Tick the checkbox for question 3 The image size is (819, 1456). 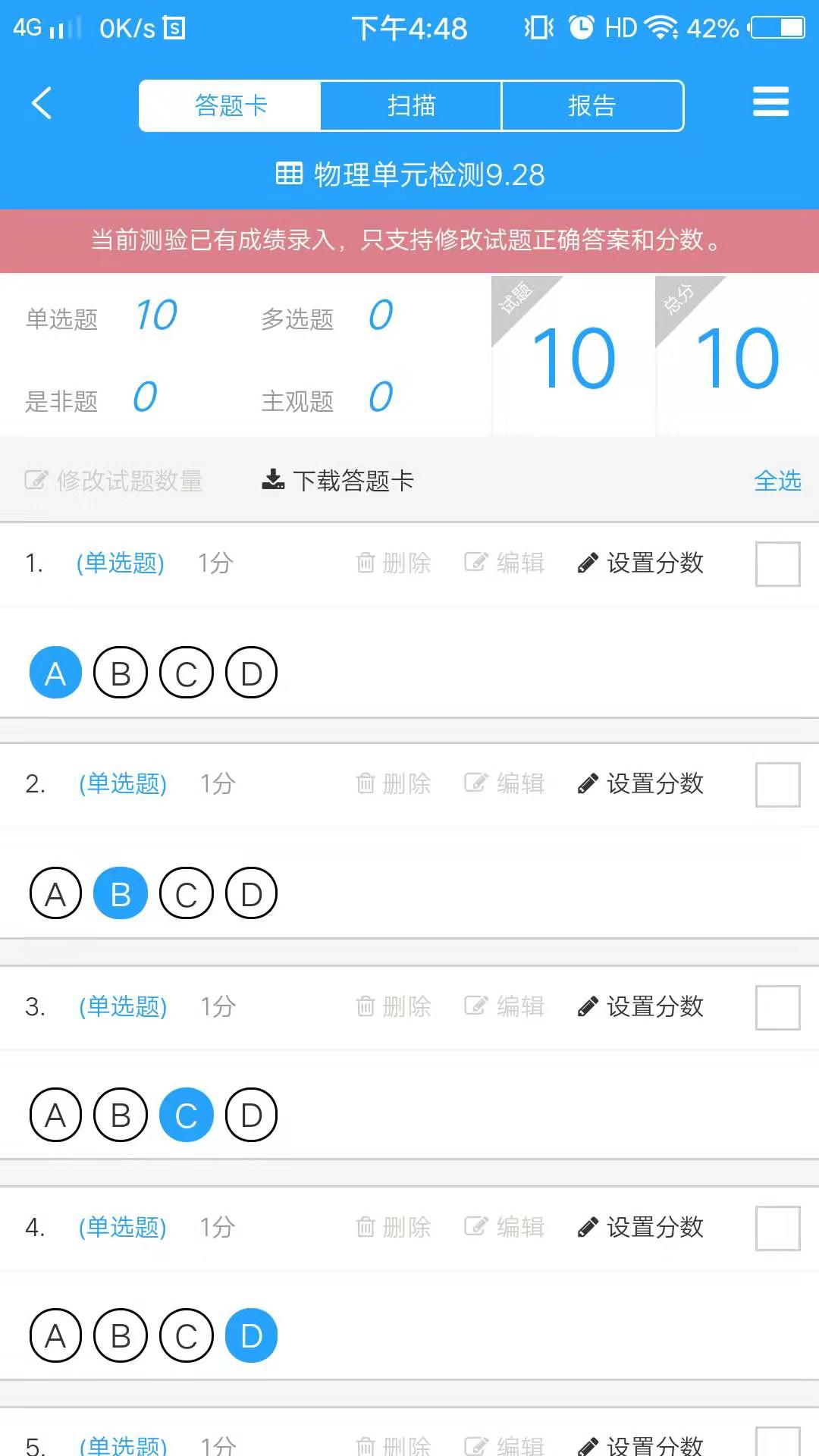pos(778,1007)
